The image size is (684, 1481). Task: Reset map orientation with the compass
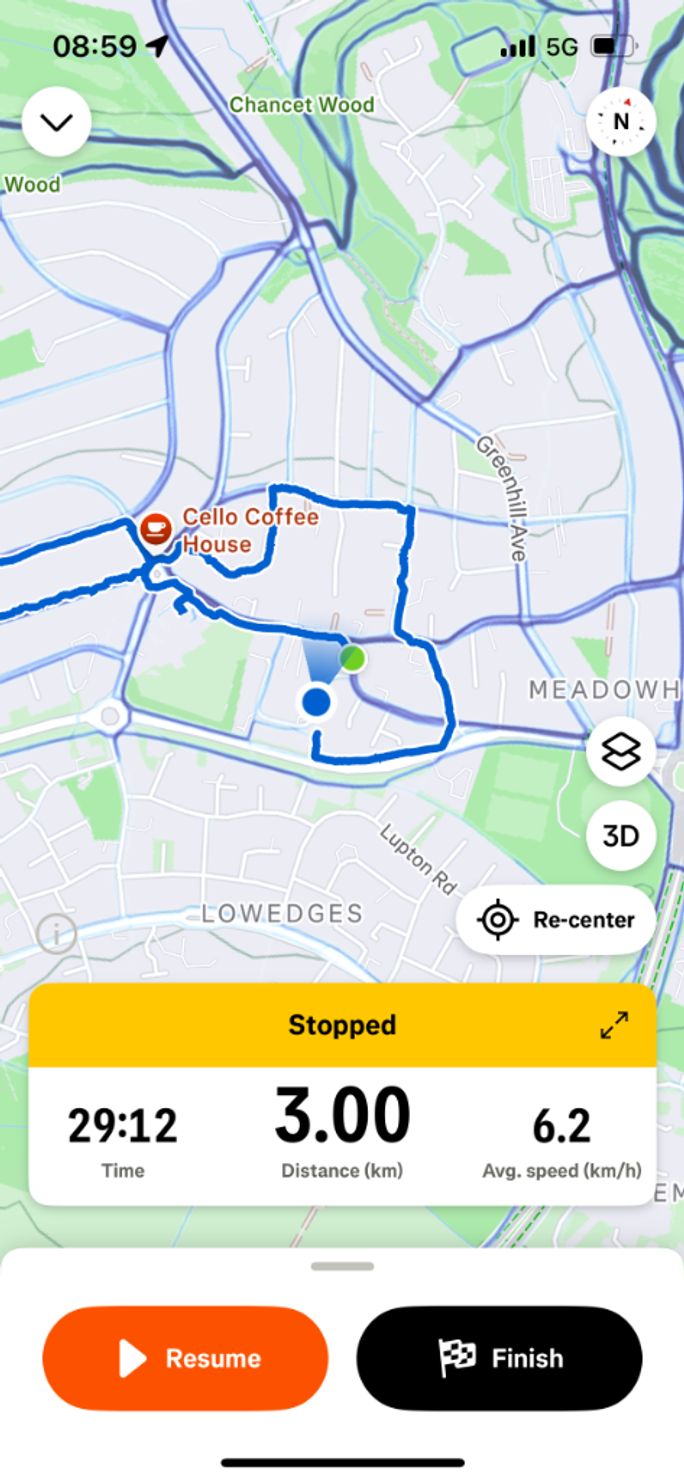pyautogui.click(x=621, y=122)
